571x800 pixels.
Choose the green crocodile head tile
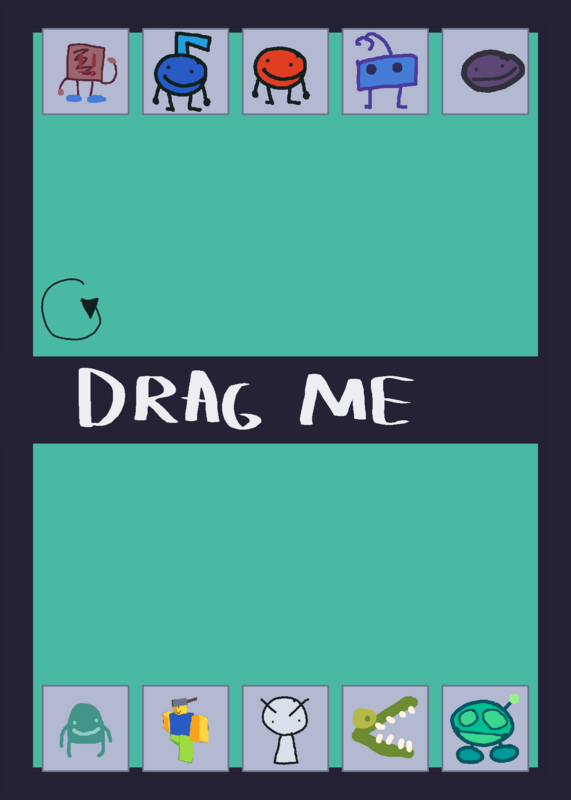[x=385, y=729]
